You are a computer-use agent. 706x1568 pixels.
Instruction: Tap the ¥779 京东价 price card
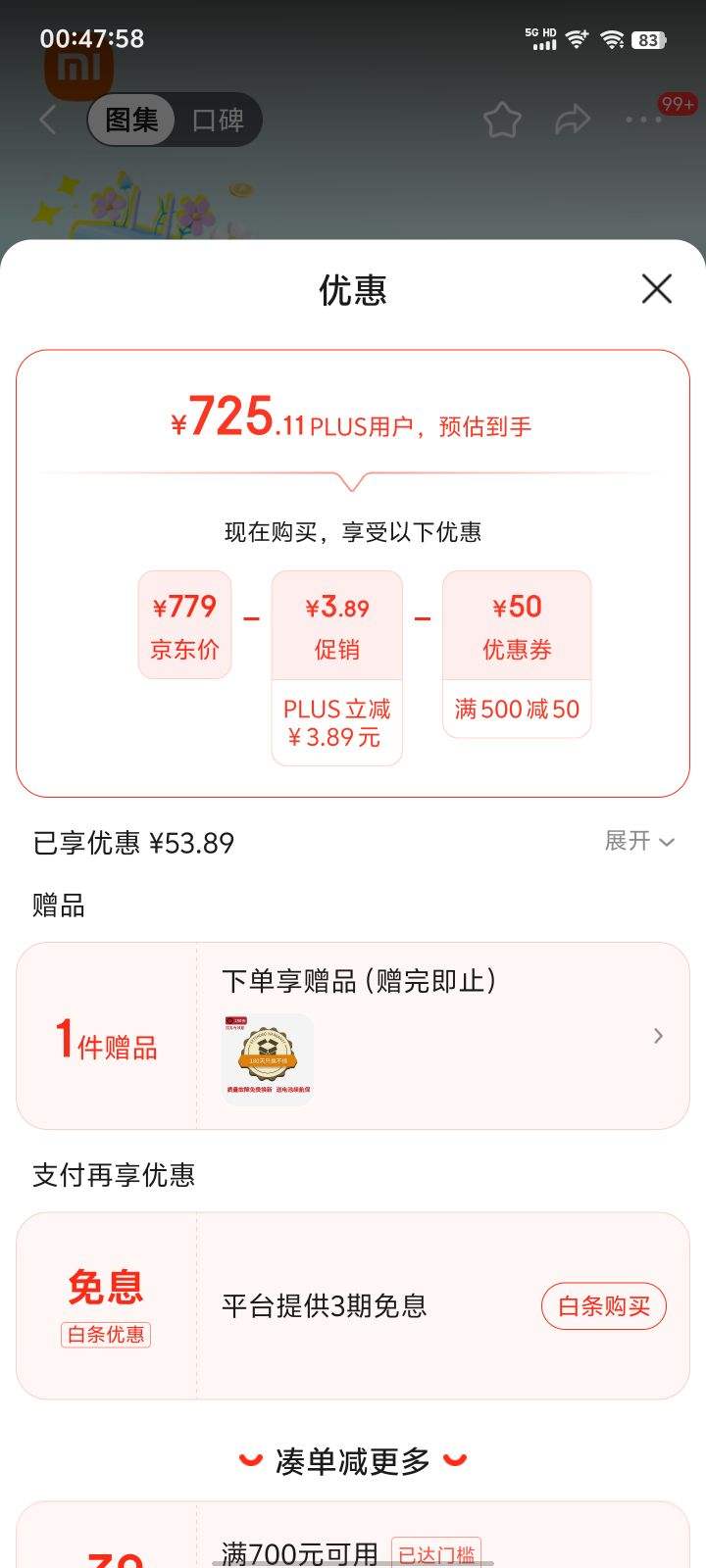(x=184, y=624)
